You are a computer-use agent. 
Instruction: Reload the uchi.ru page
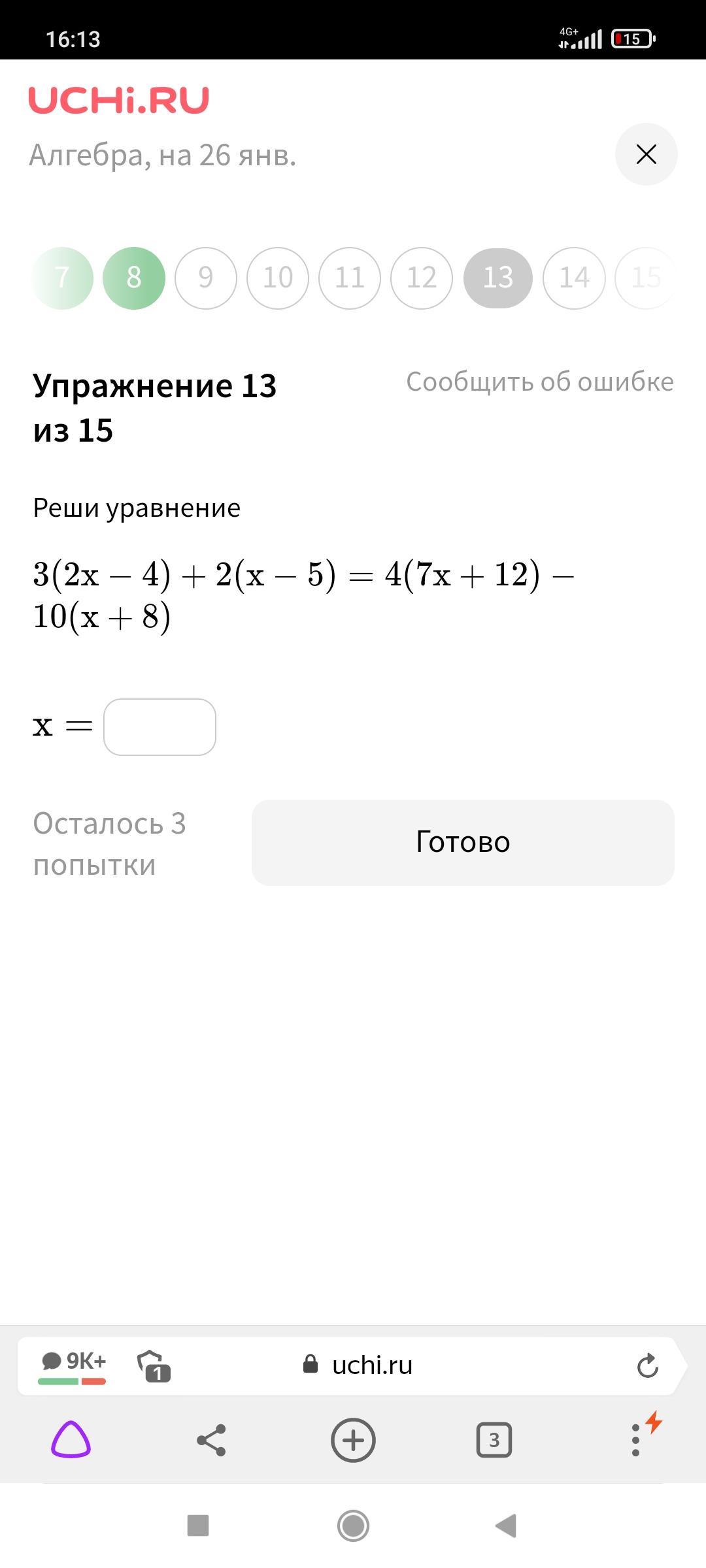click(647, 1365)
